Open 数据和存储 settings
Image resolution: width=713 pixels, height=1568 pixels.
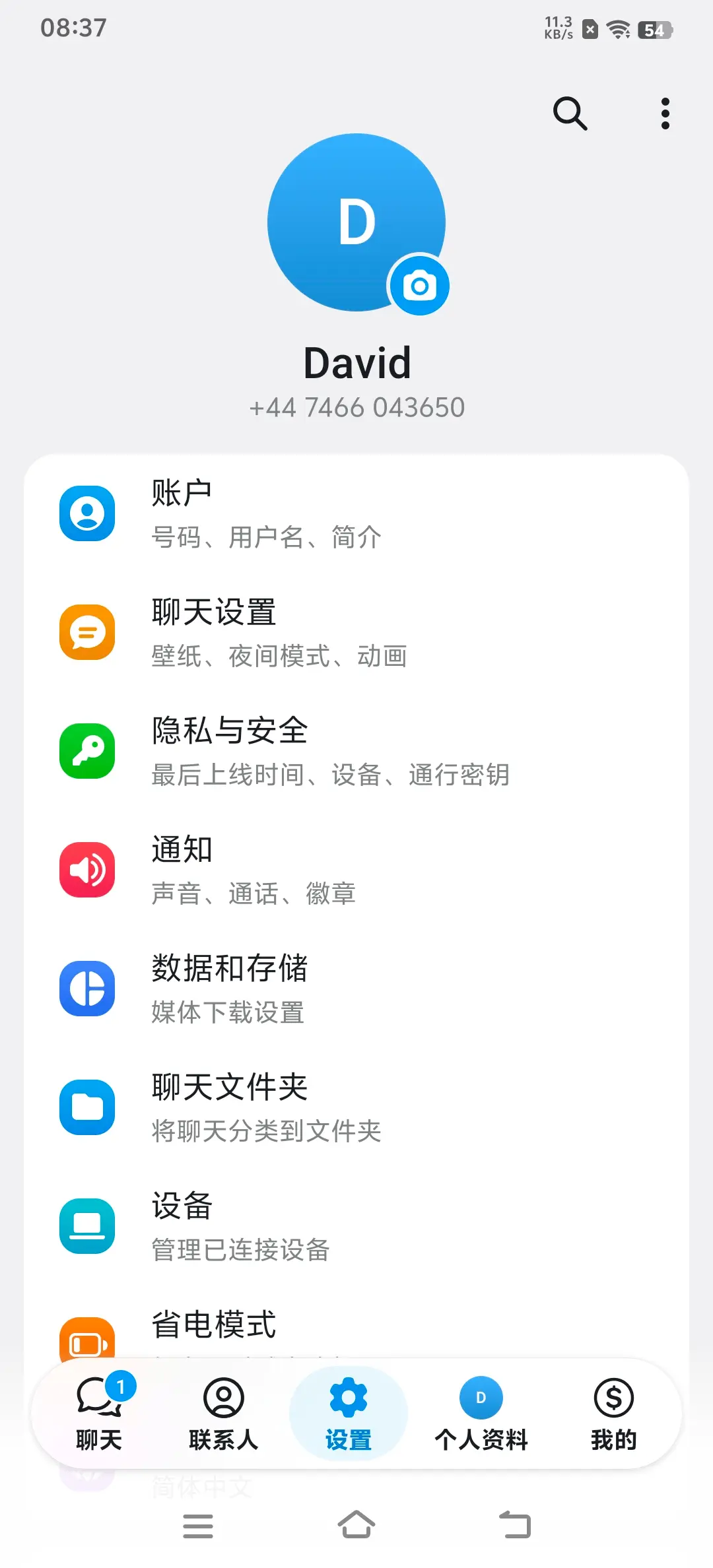tap(356, 989)
